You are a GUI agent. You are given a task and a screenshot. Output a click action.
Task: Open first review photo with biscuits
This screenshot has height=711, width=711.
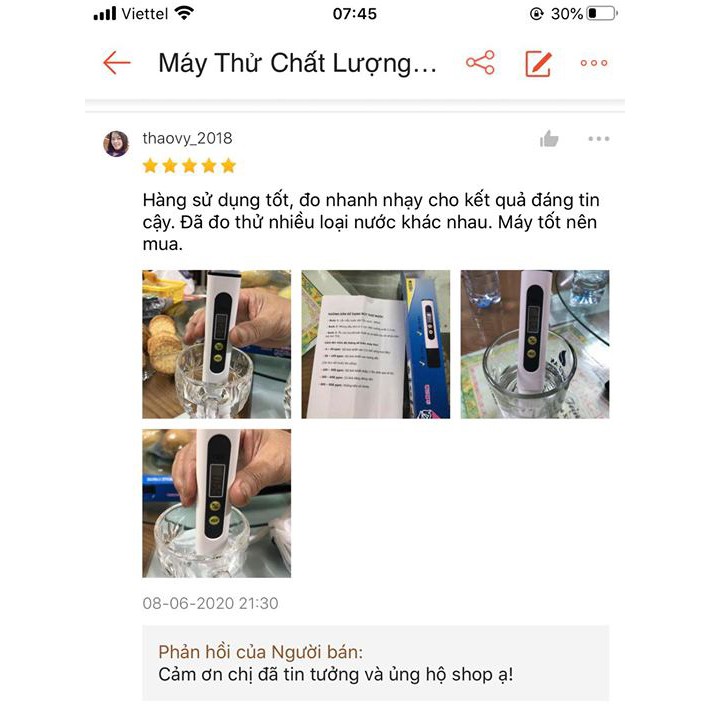pyautogui.click(x=216, y=344)
